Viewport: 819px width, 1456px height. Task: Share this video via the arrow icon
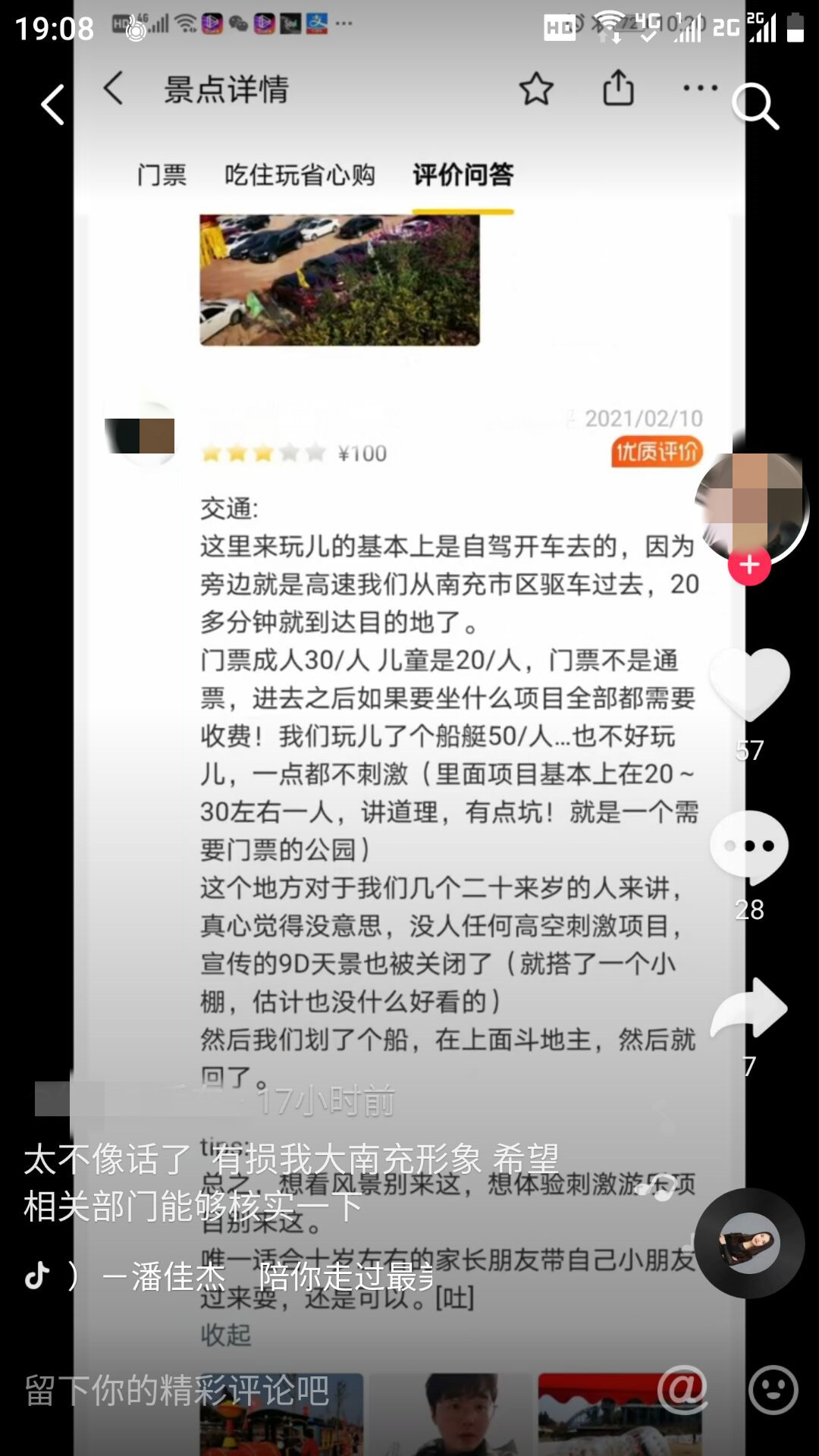[749, 1009]
